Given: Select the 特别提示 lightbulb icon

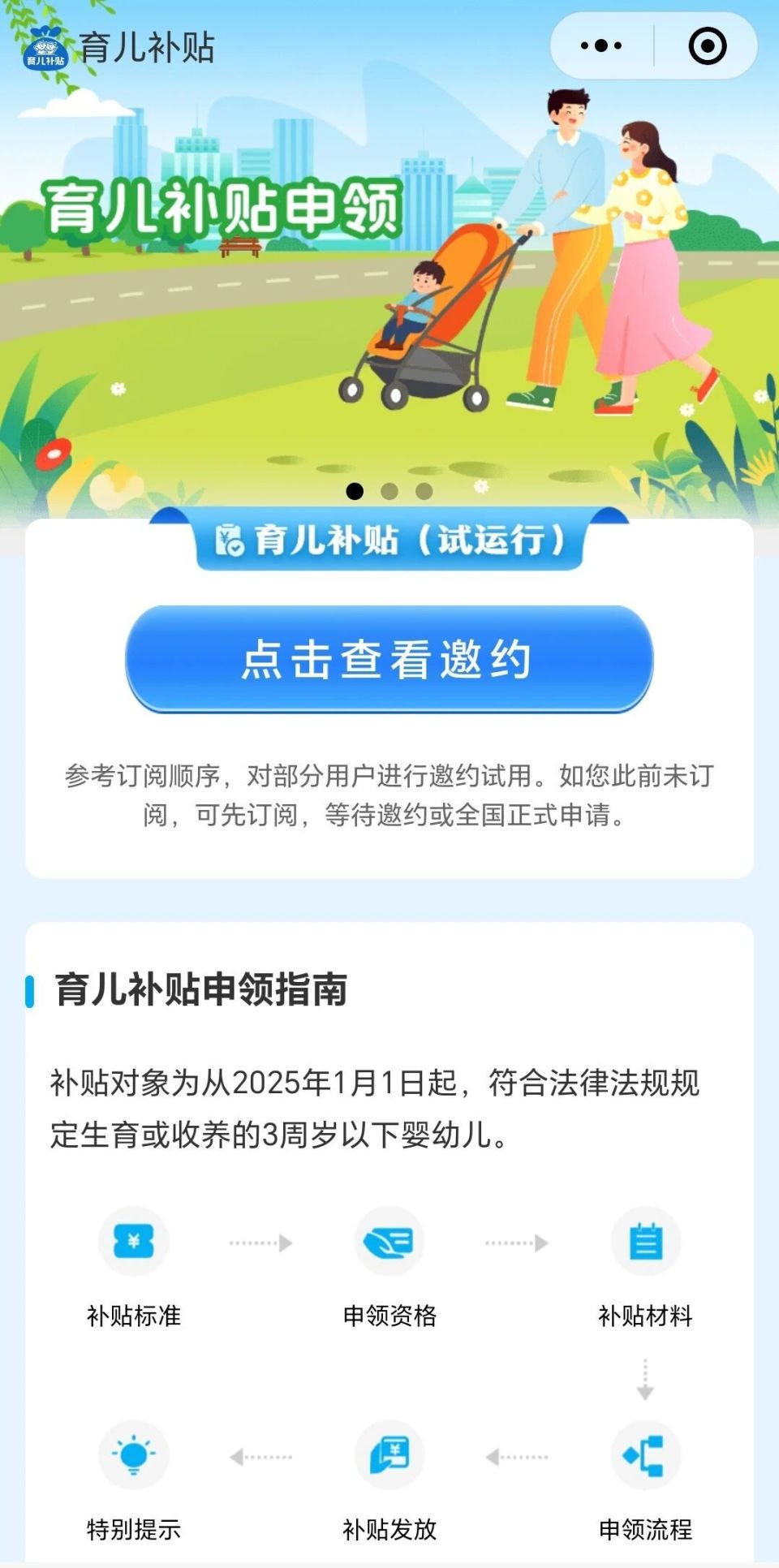Looking at the screenshot, I should (132, 1457).
